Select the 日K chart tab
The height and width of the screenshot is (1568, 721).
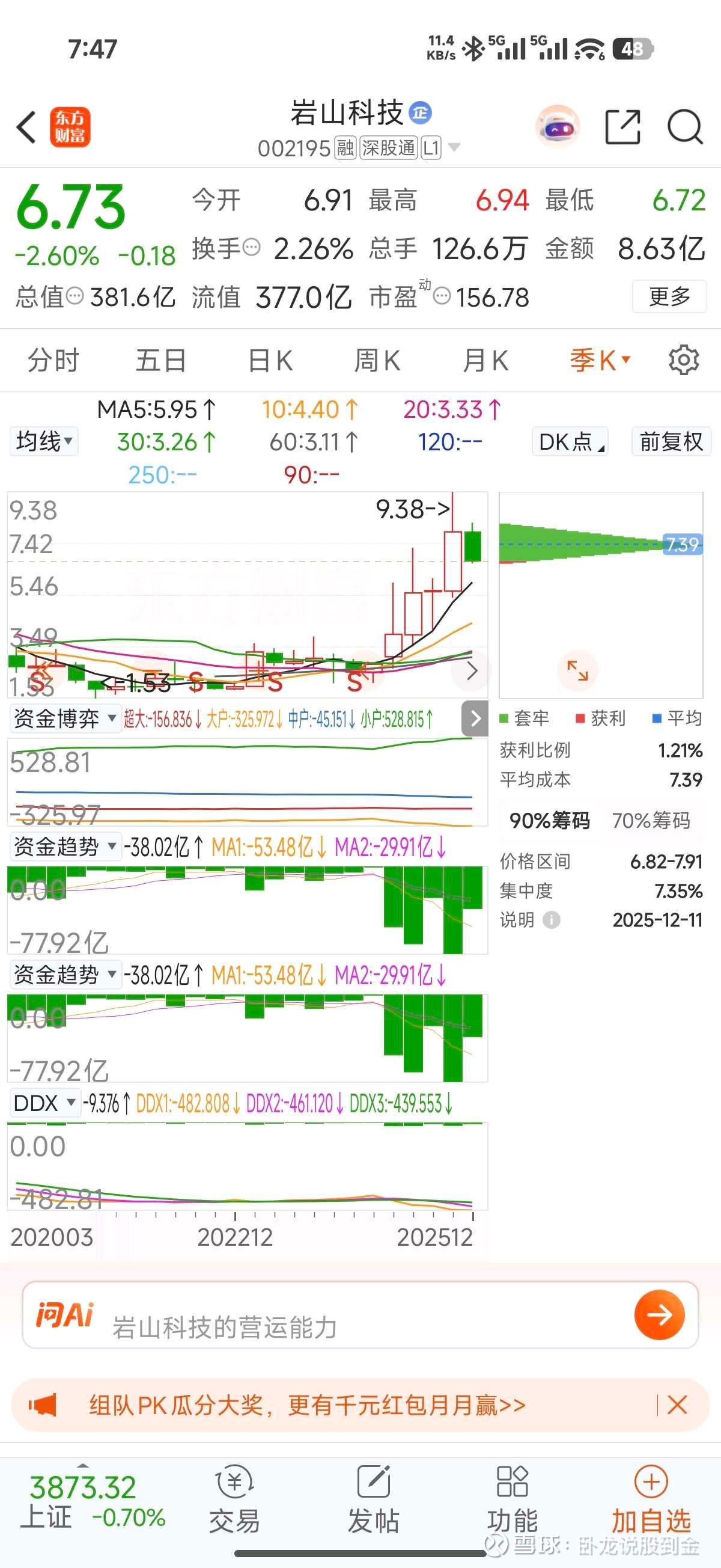[x=270, y=360]
